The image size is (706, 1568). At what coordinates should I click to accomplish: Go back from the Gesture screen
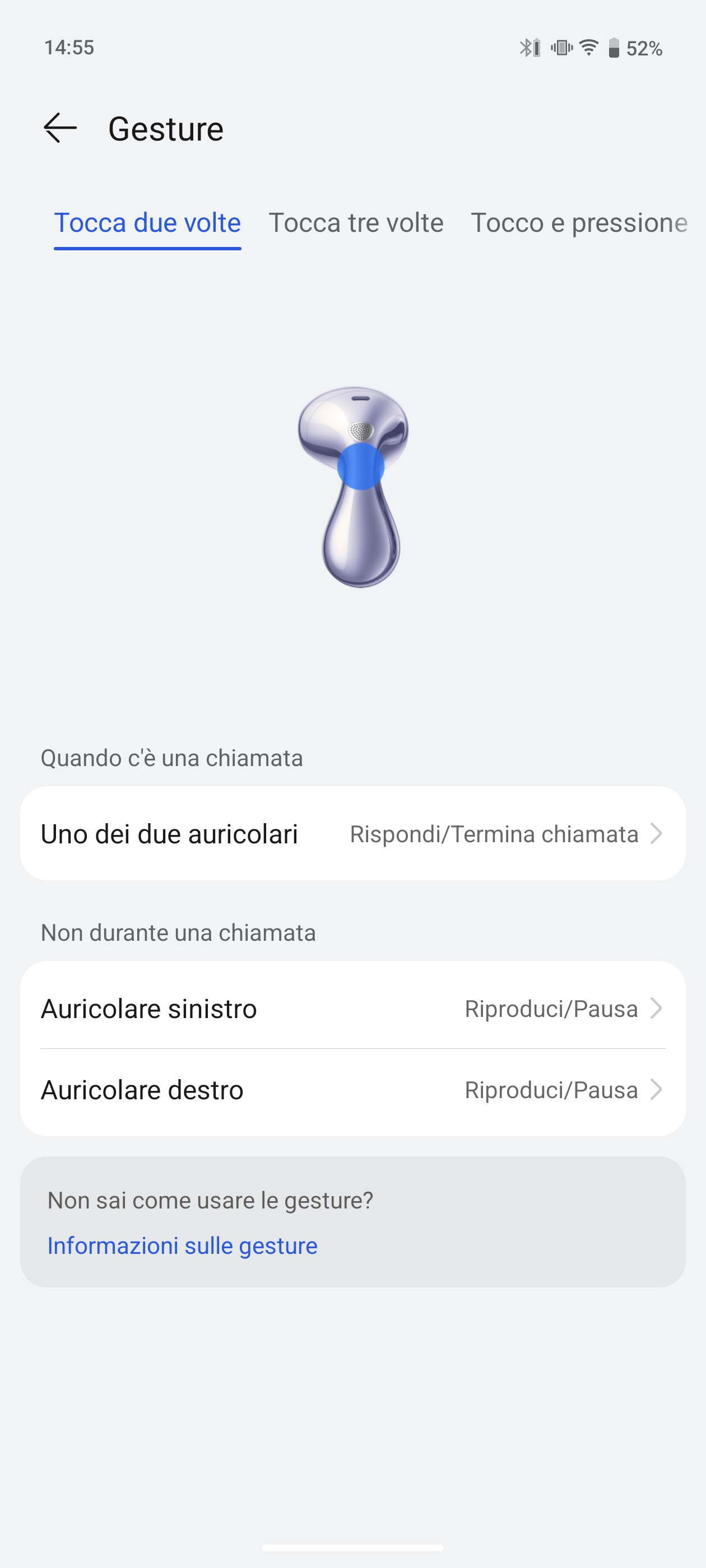tap(61, 128)
